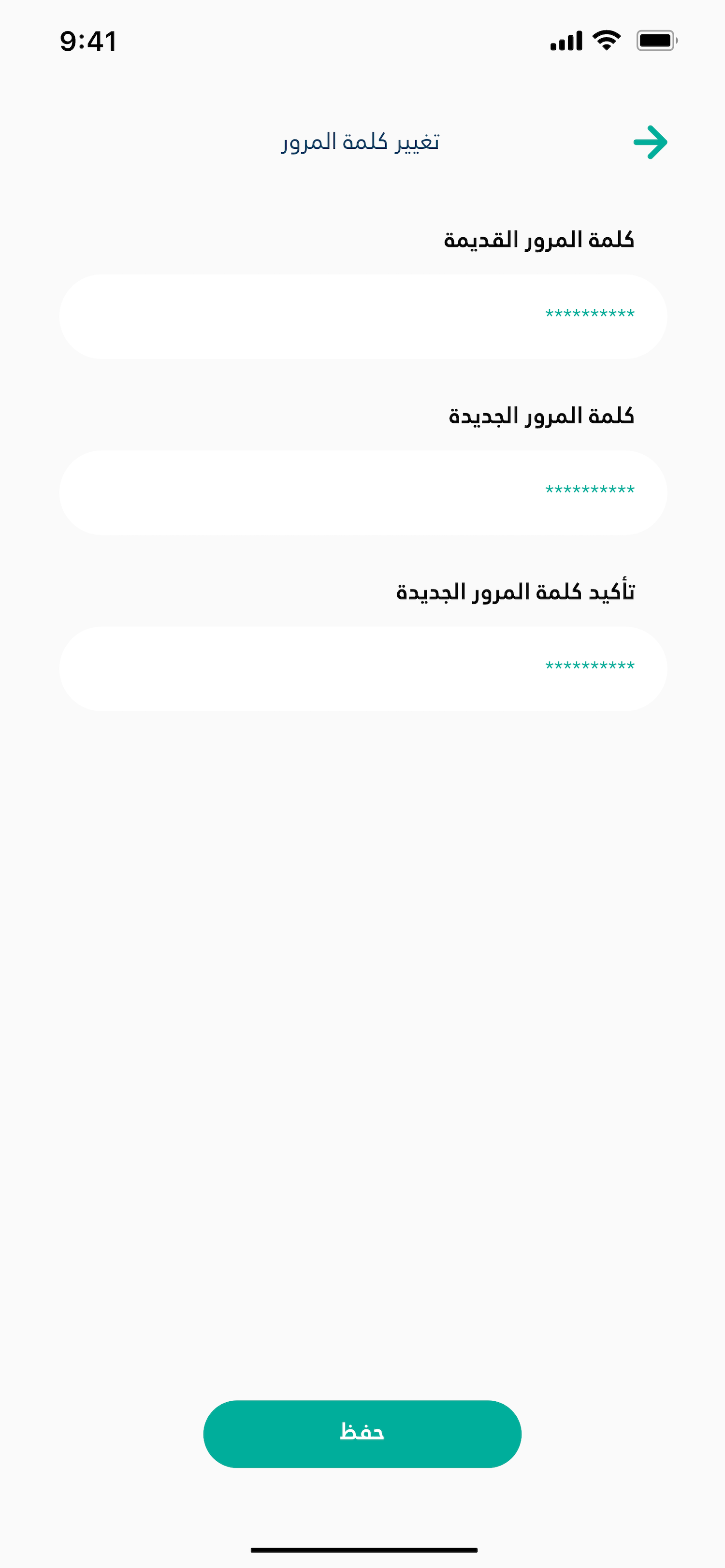Tap the old password field (كلمة المرور القديمة)

363,316
